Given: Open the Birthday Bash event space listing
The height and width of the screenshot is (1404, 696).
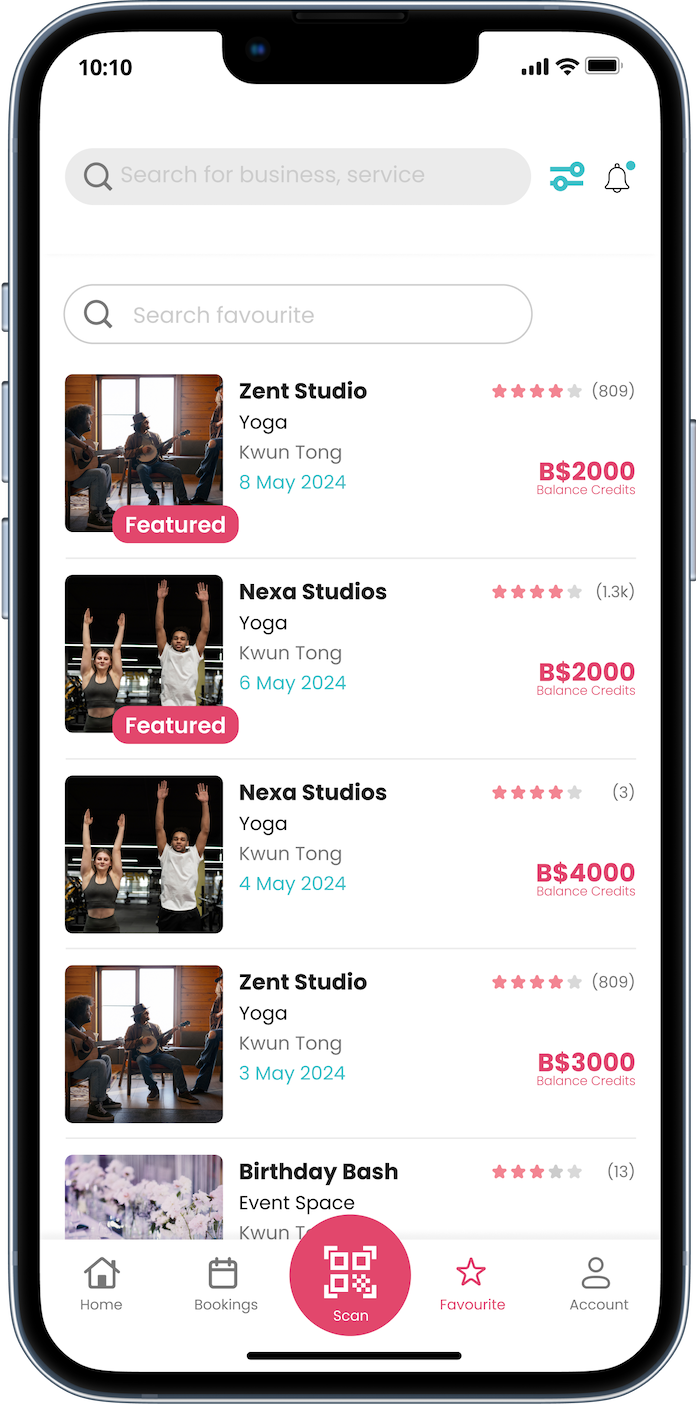Looking at the screenshot, I should click(x=318, y=1172).
